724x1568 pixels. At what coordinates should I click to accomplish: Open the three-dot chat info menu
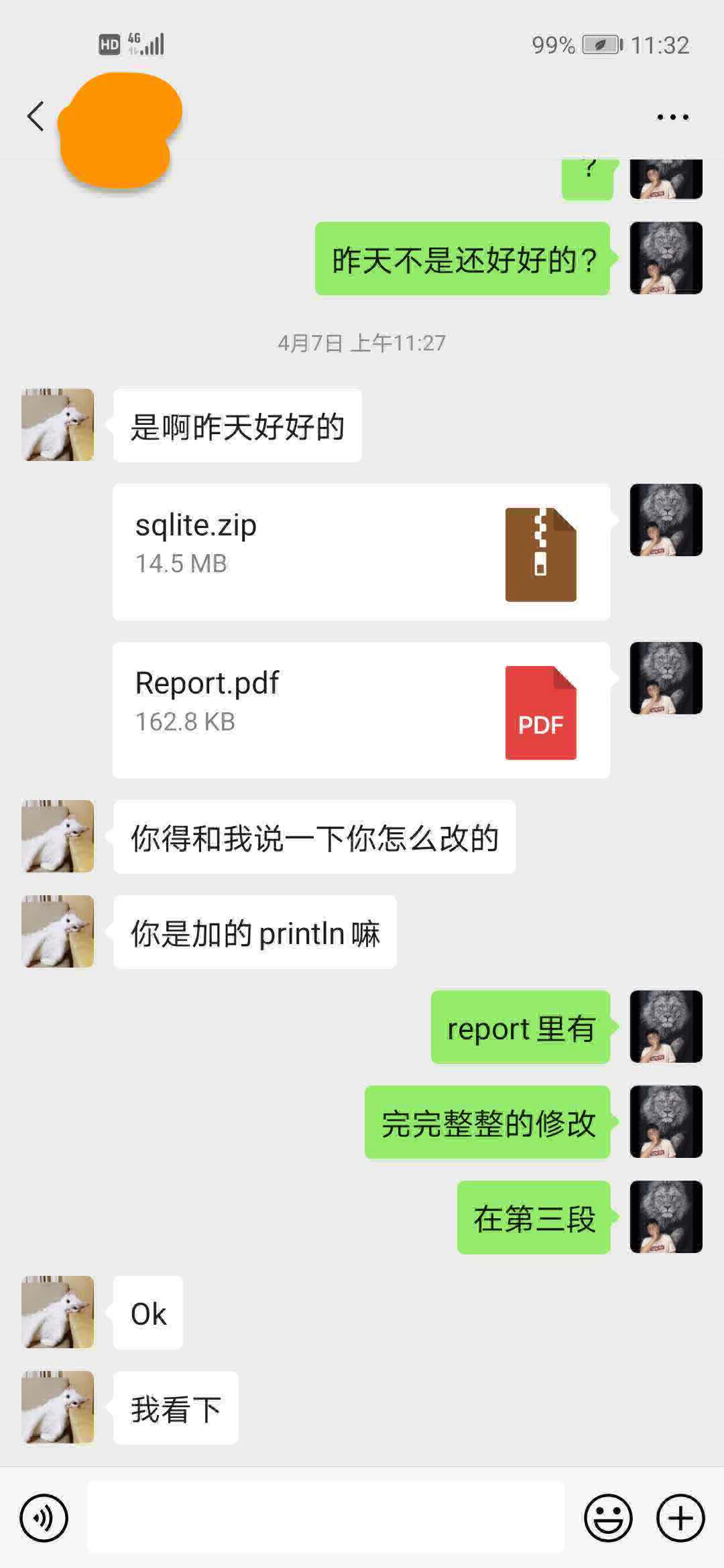point(672,117)
